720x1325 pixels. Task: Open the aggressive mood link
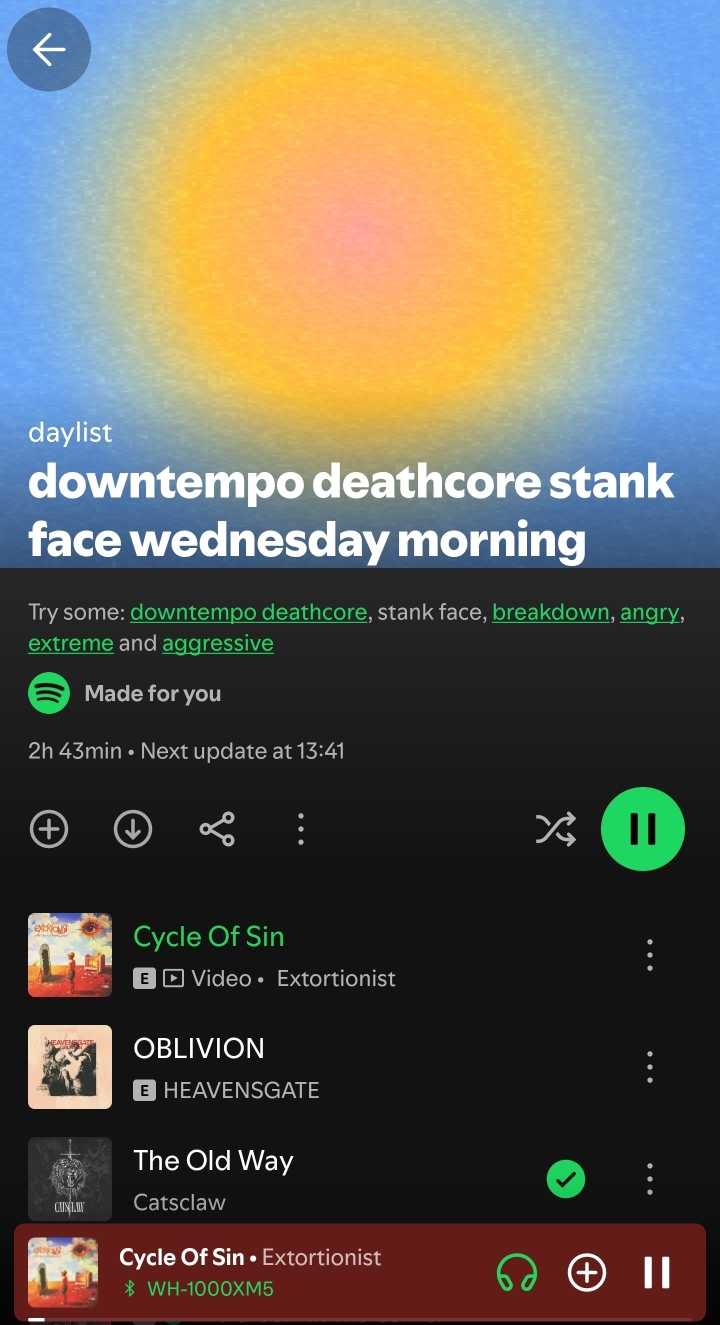coord(217,643)
